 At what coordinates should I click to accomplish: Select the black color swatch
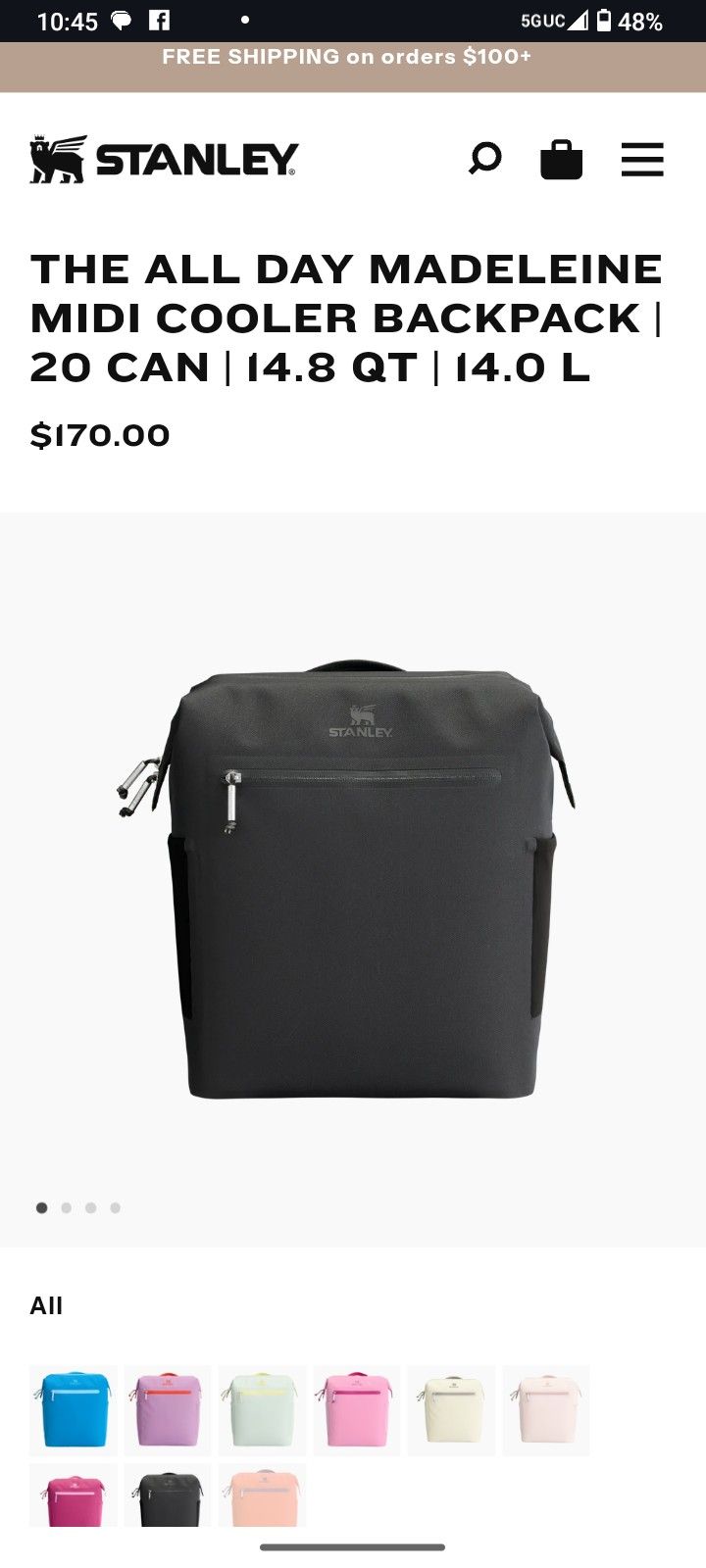click(x=168, y=1497)
